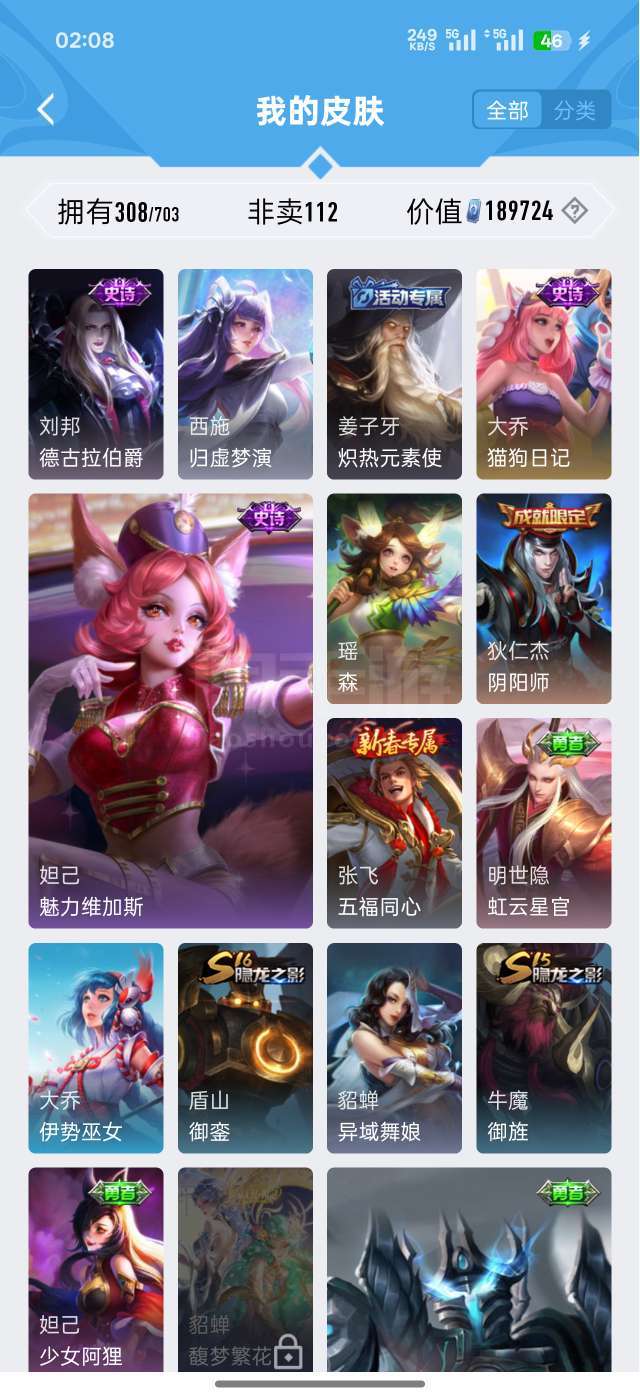View 妲己 少女阿狸 skin
Viewport: 640px width, 1400px height.
click(95, 1270)
